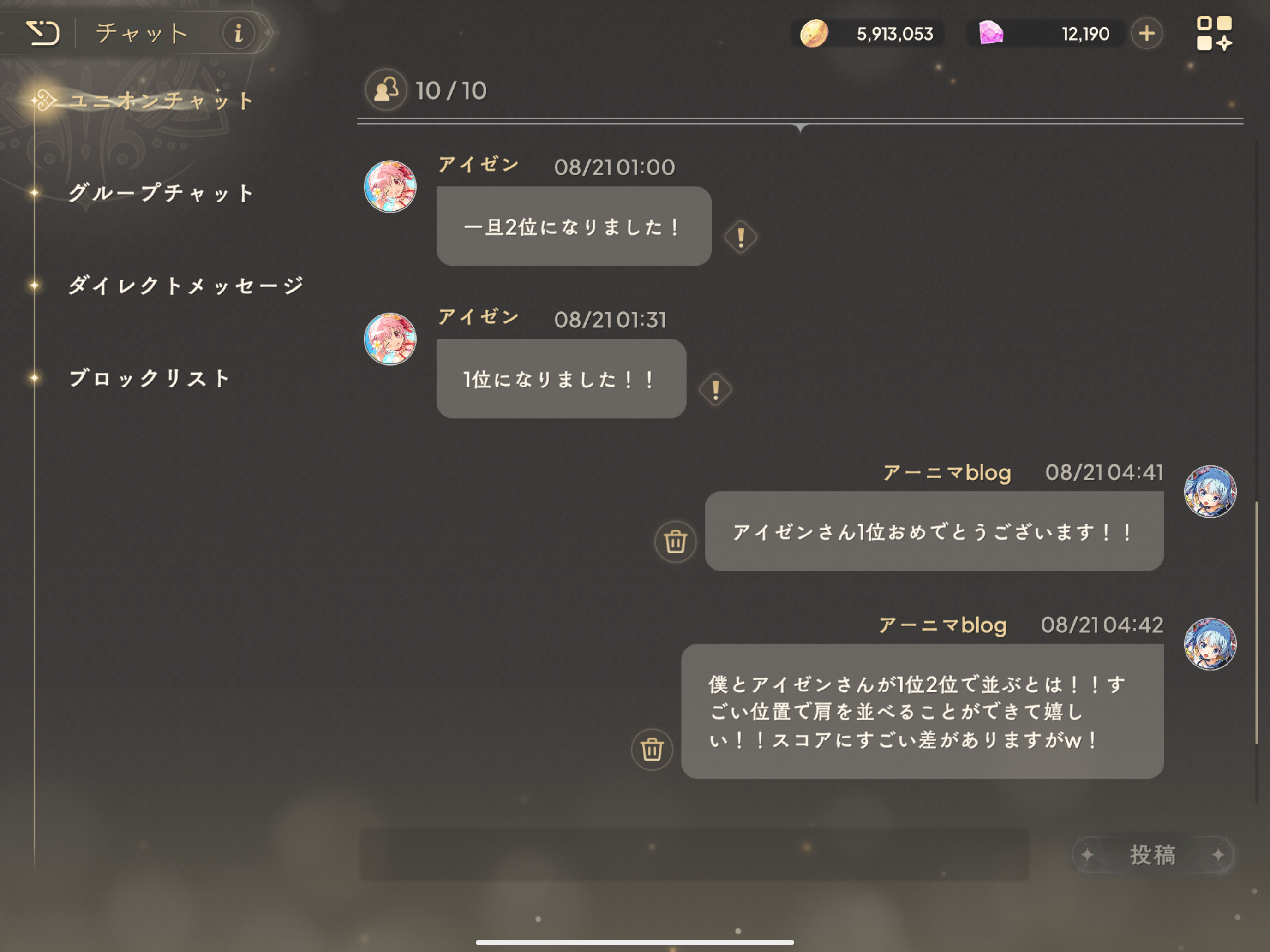Open the main menu grid icon

tap(1214, 33)
